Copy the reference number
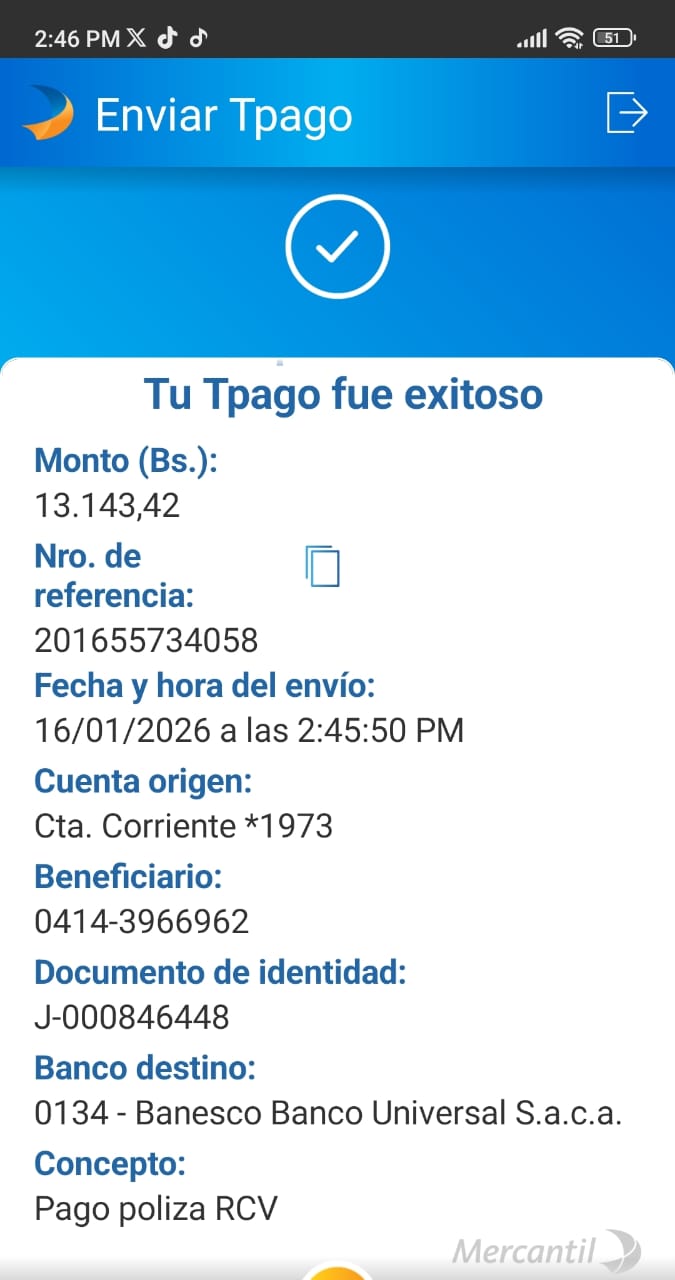This screenshot has width=675, height=1280. tap(322, 566)
